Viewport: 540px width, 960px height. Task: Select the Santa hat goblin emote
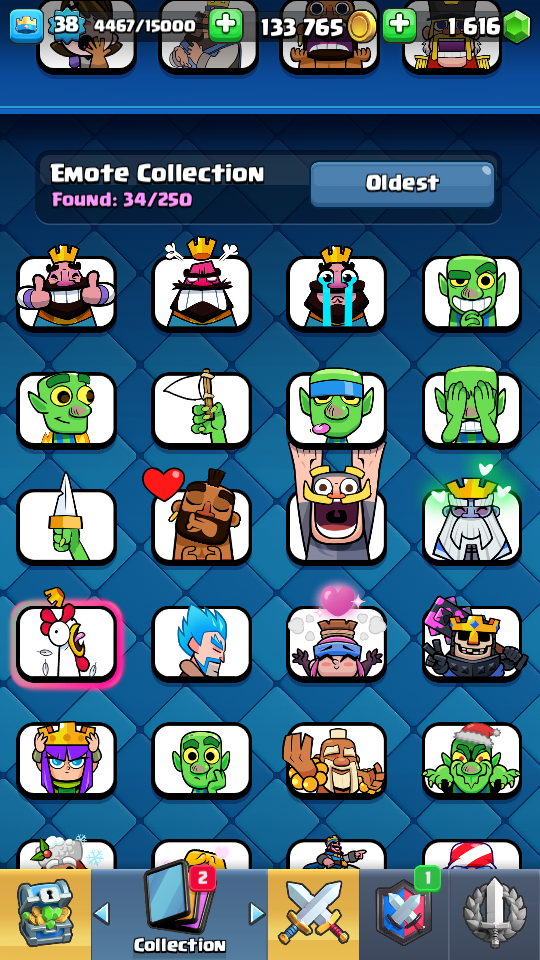click(x=472, y=759)
